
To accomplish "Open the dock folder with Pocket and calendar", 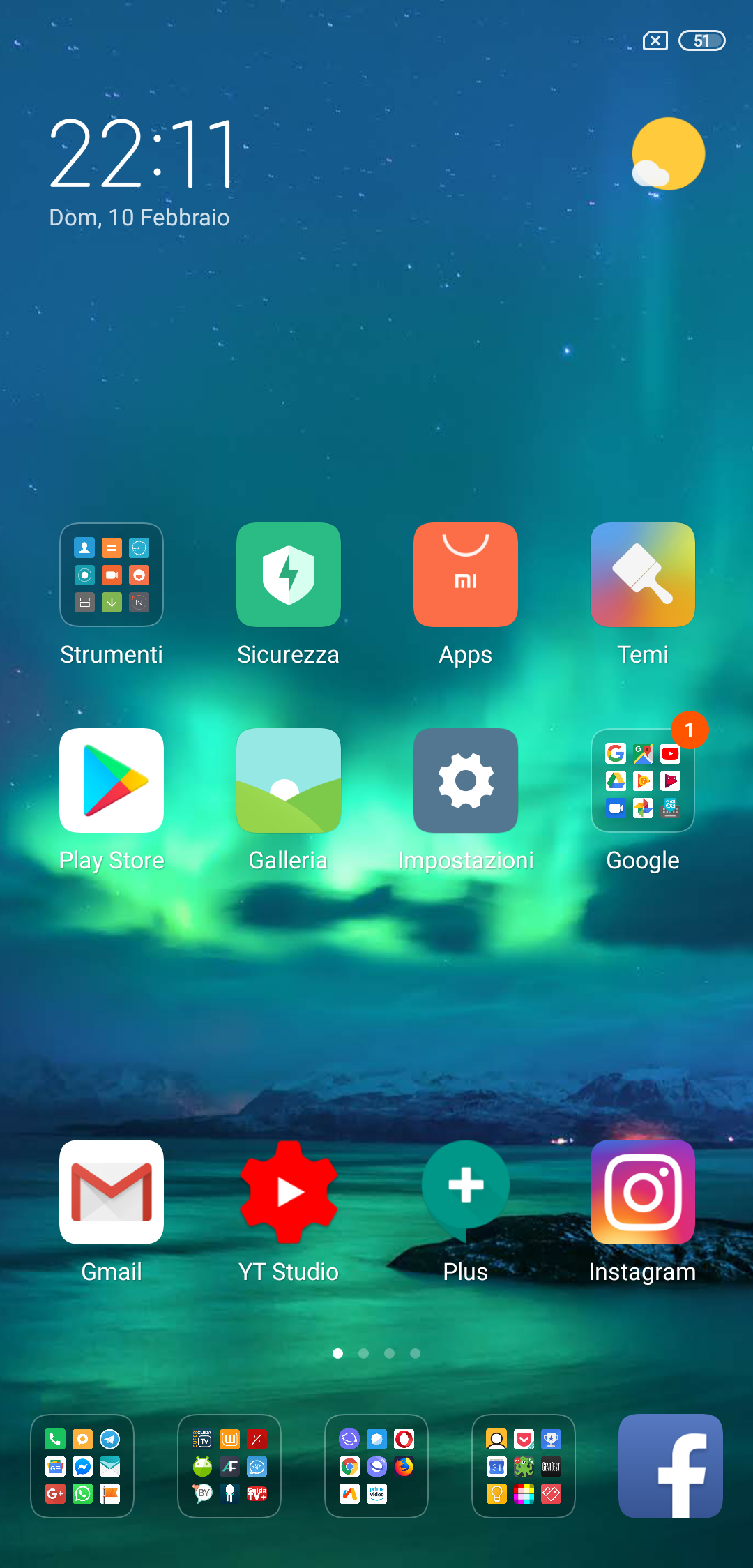I will pos(524,1466).
